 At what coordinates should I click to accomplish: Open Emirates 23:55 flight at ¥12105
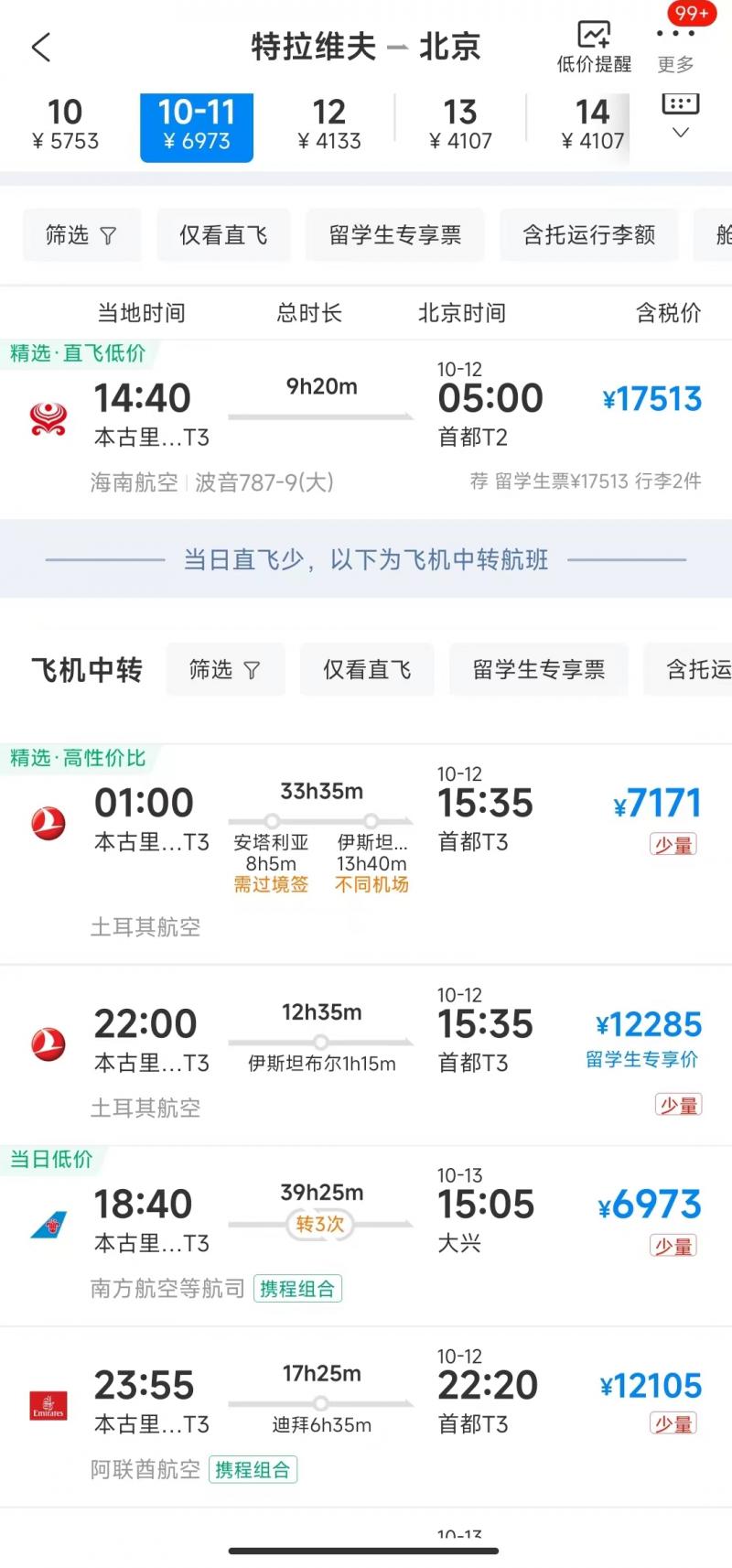[x=366, y=1417]
